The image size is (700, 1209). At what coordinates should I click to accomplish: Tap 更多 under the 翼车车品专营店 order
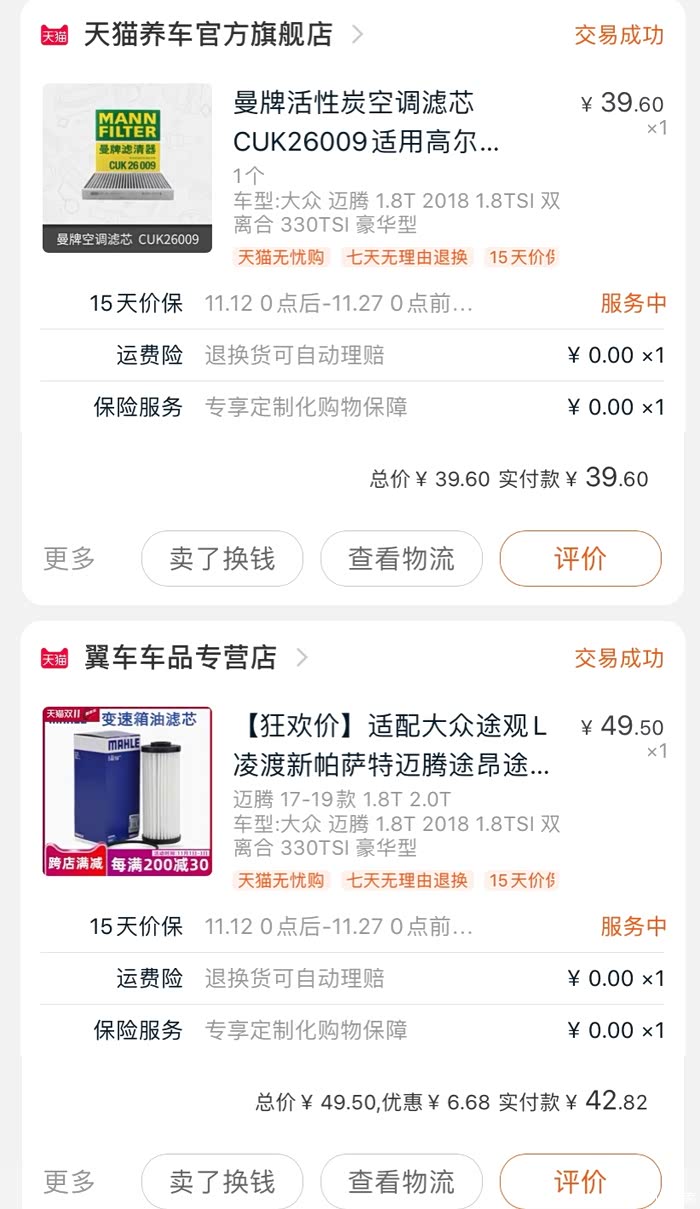tap(69, 1181)
